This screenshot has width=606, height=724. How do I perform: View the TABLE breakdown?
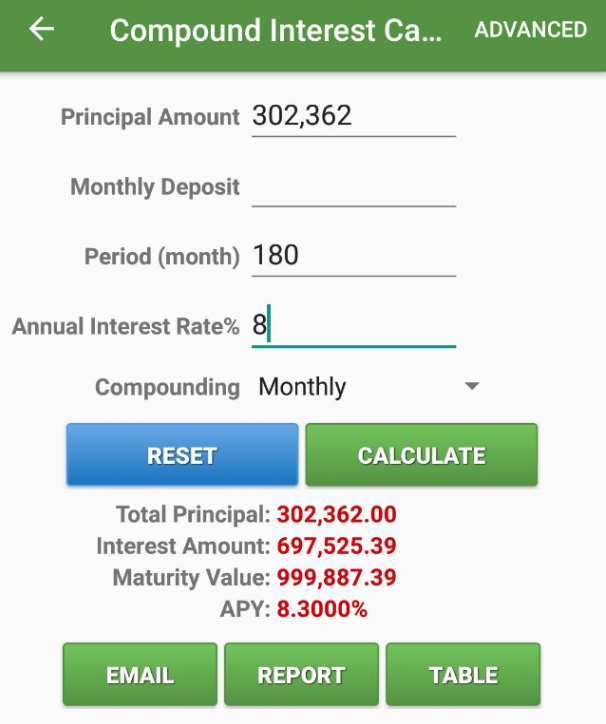tap(463, 675)
